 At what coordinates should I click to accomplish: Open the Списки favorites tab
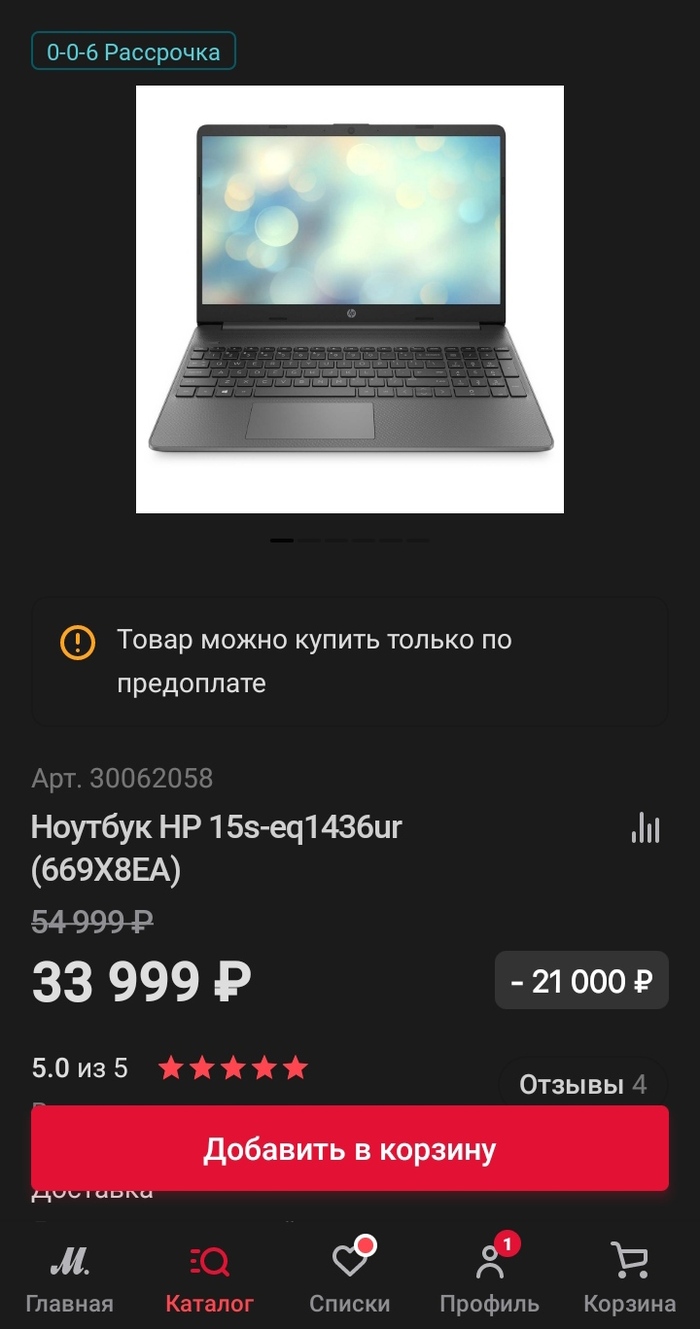[x=349, y=1276]
